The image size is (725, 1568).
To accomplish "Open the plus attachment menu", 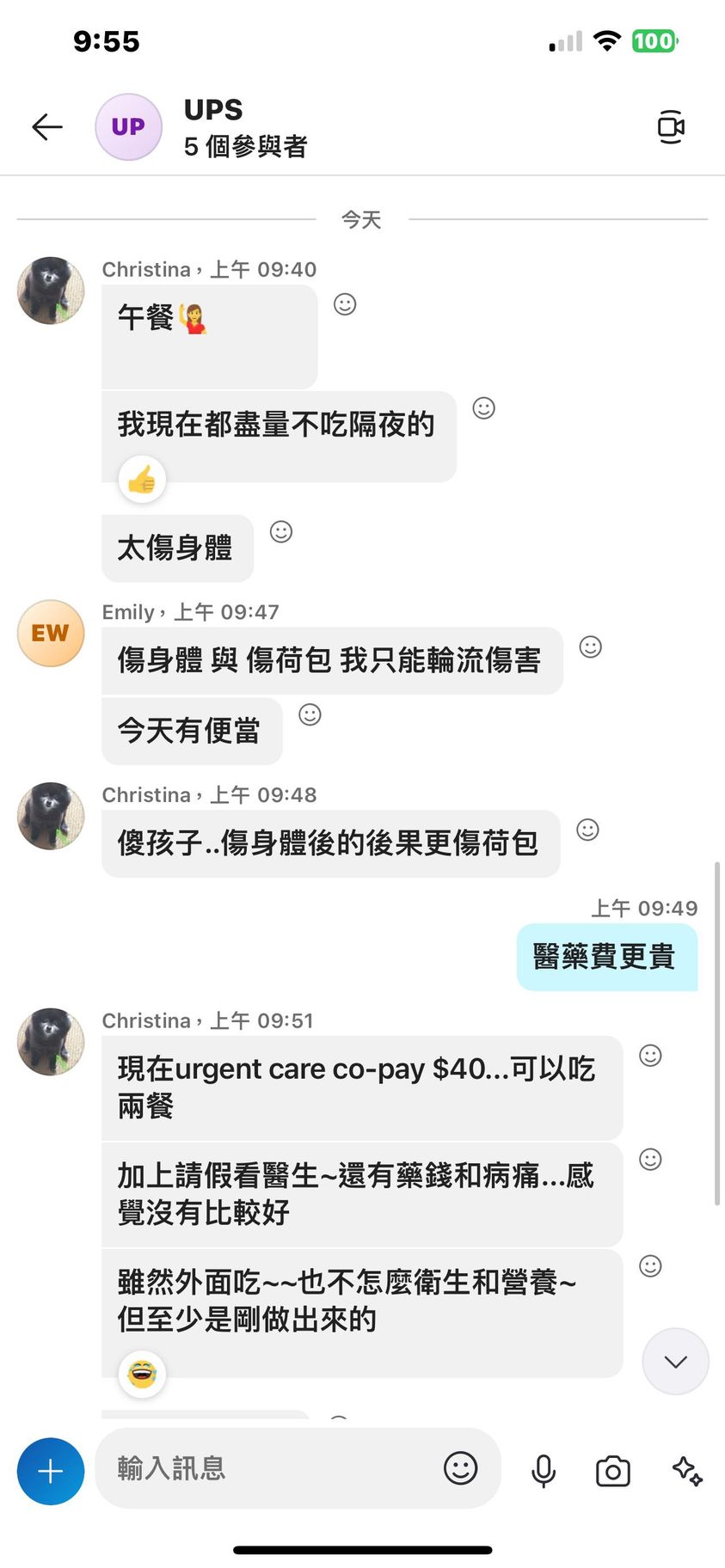I will [x=51, y=1471].
